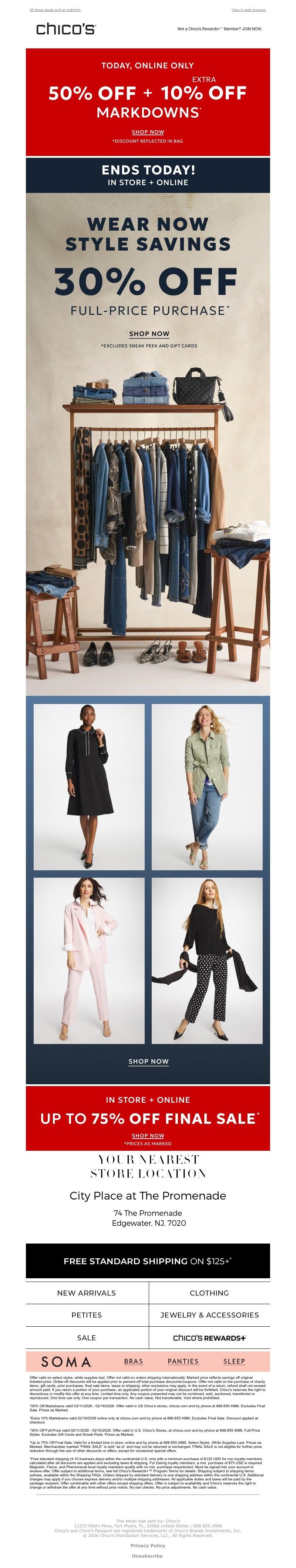Browse New Arrivals
The width and height of the screenshot is (296, 1568).
(x=87, y=1292)
